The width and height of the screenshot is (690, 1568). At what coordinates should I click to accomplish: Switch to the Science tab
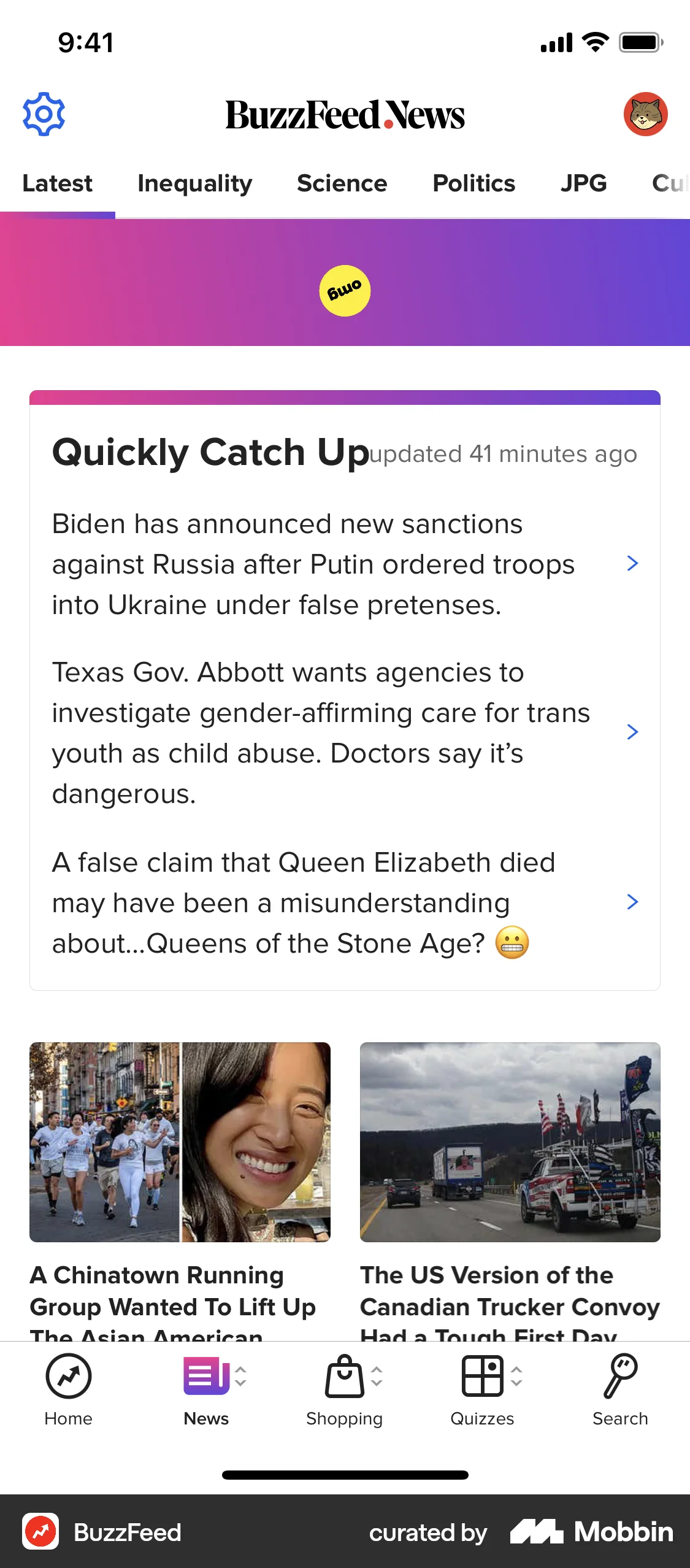pos(342,183)
